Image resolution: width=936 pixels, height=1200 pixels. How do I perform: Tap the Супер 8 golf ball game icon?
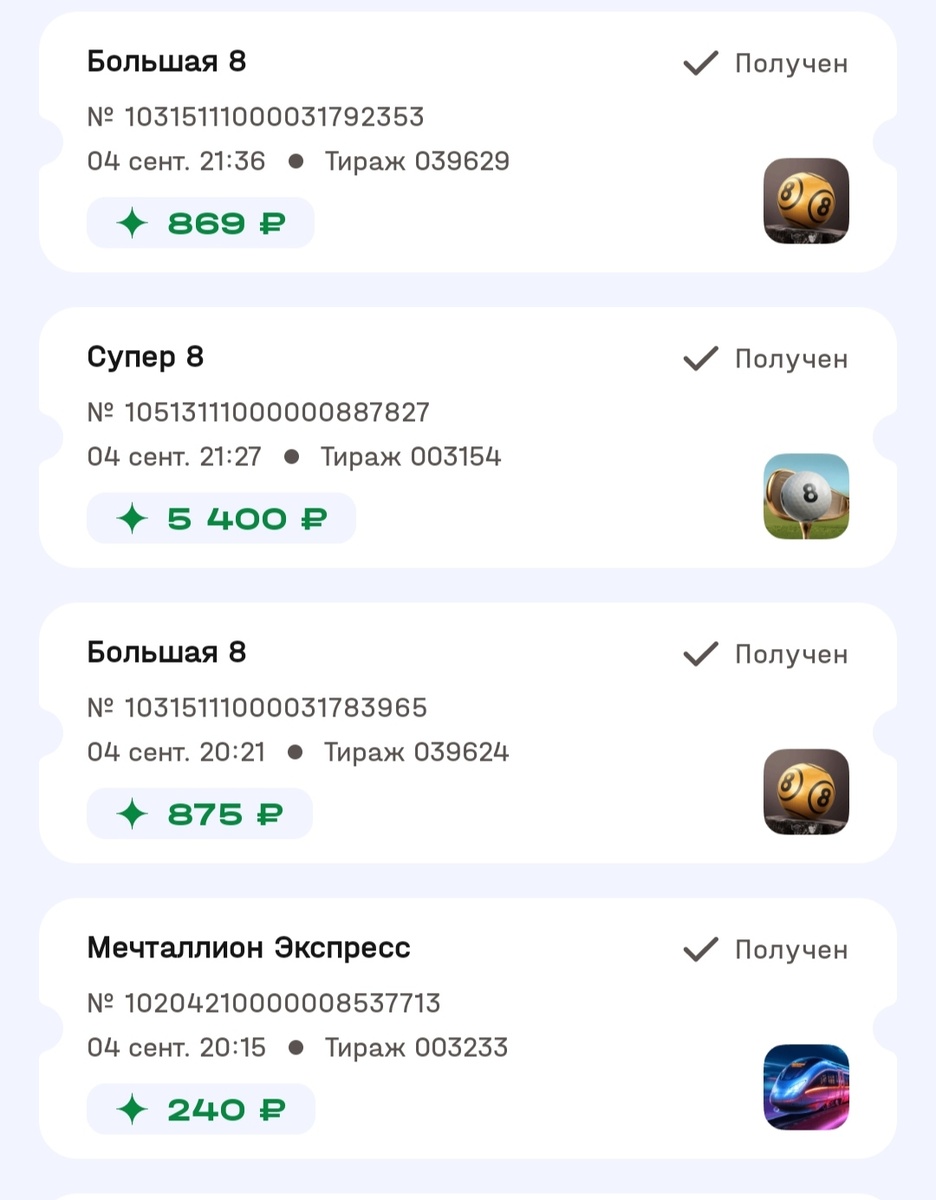[x=805, y=496]
